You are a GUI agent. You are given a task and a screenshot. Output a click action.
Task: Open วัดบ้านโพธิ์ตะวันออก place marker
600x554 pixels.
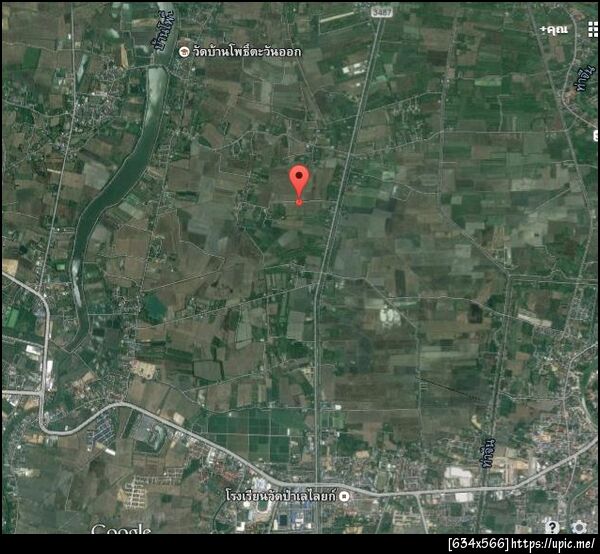pos(184,52)
